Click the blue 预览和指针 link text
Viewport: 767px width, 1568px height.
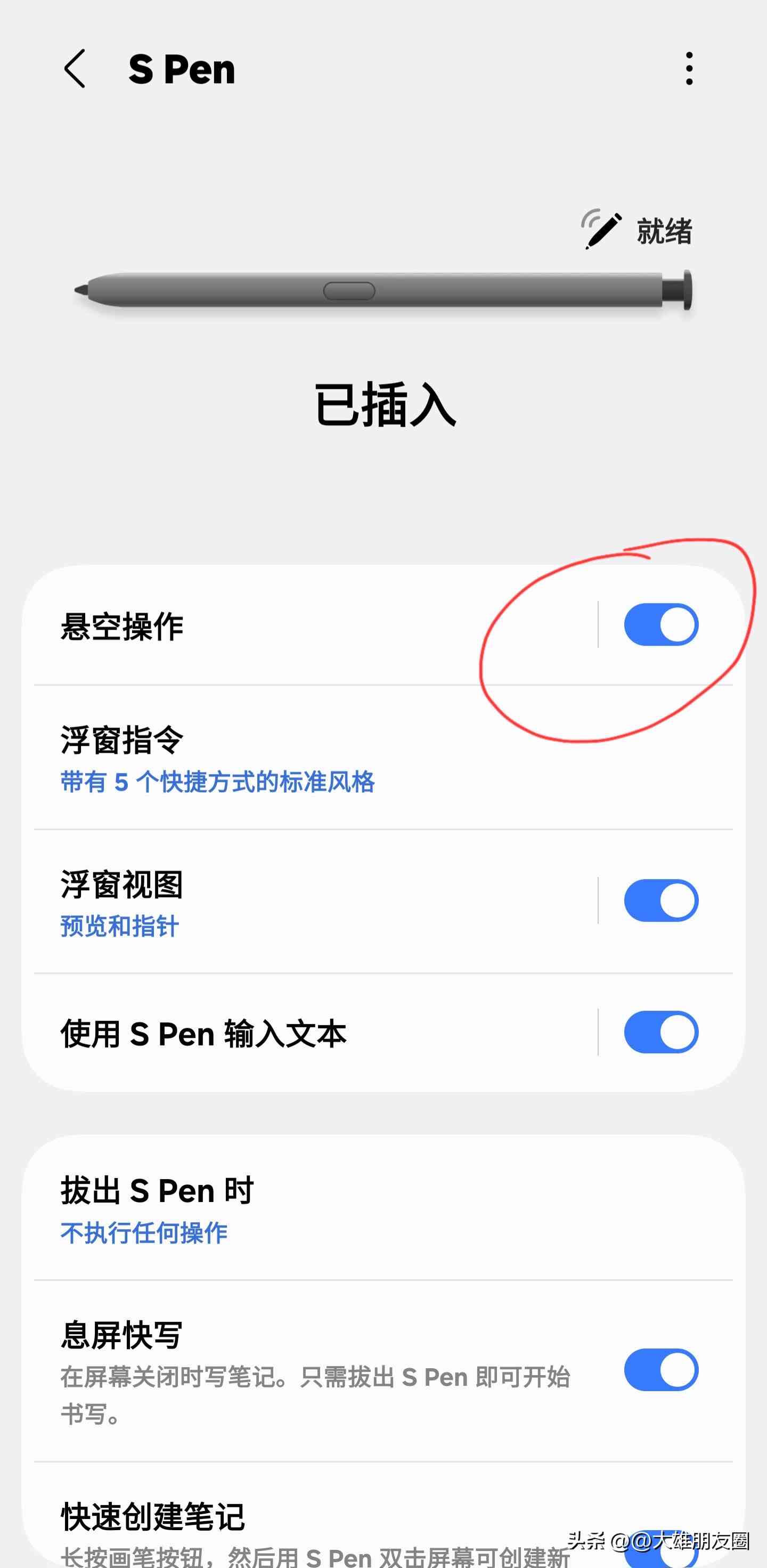[118, 927]
